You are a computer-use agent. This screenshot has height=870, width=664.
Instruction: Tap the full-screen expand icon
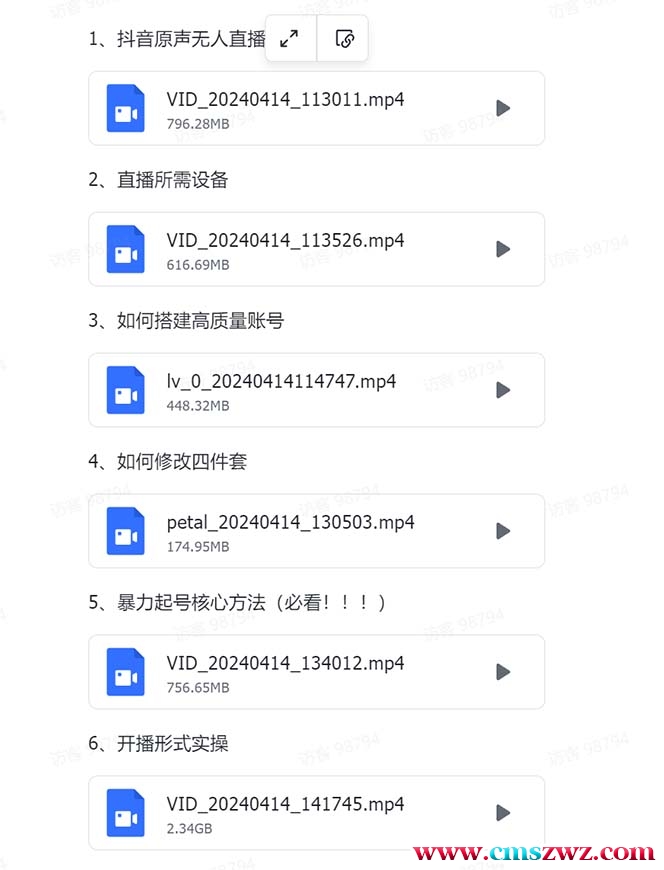coord(290,39)
